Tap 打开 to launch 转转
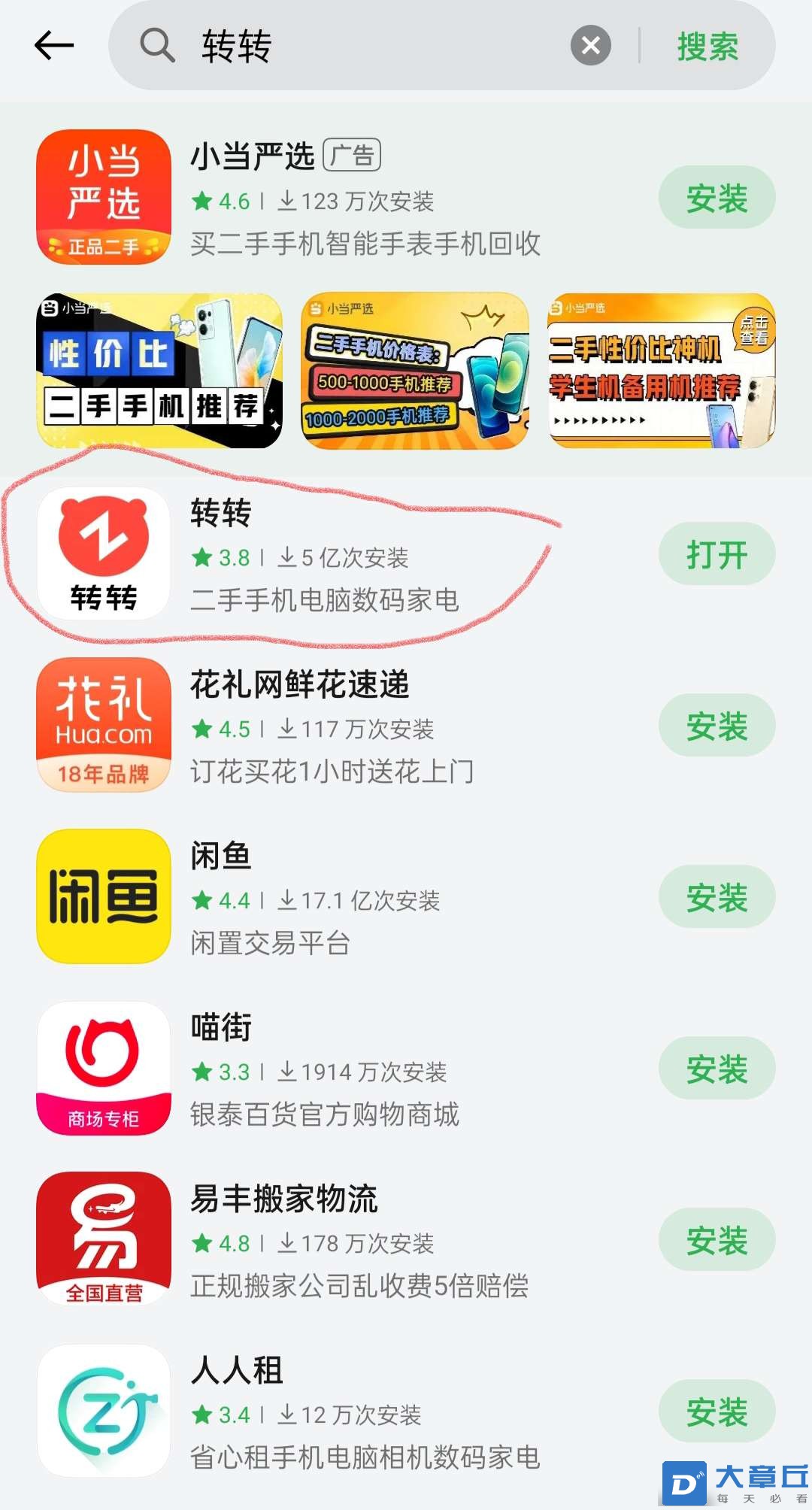The image size is (812, 1510). (717, 555)
